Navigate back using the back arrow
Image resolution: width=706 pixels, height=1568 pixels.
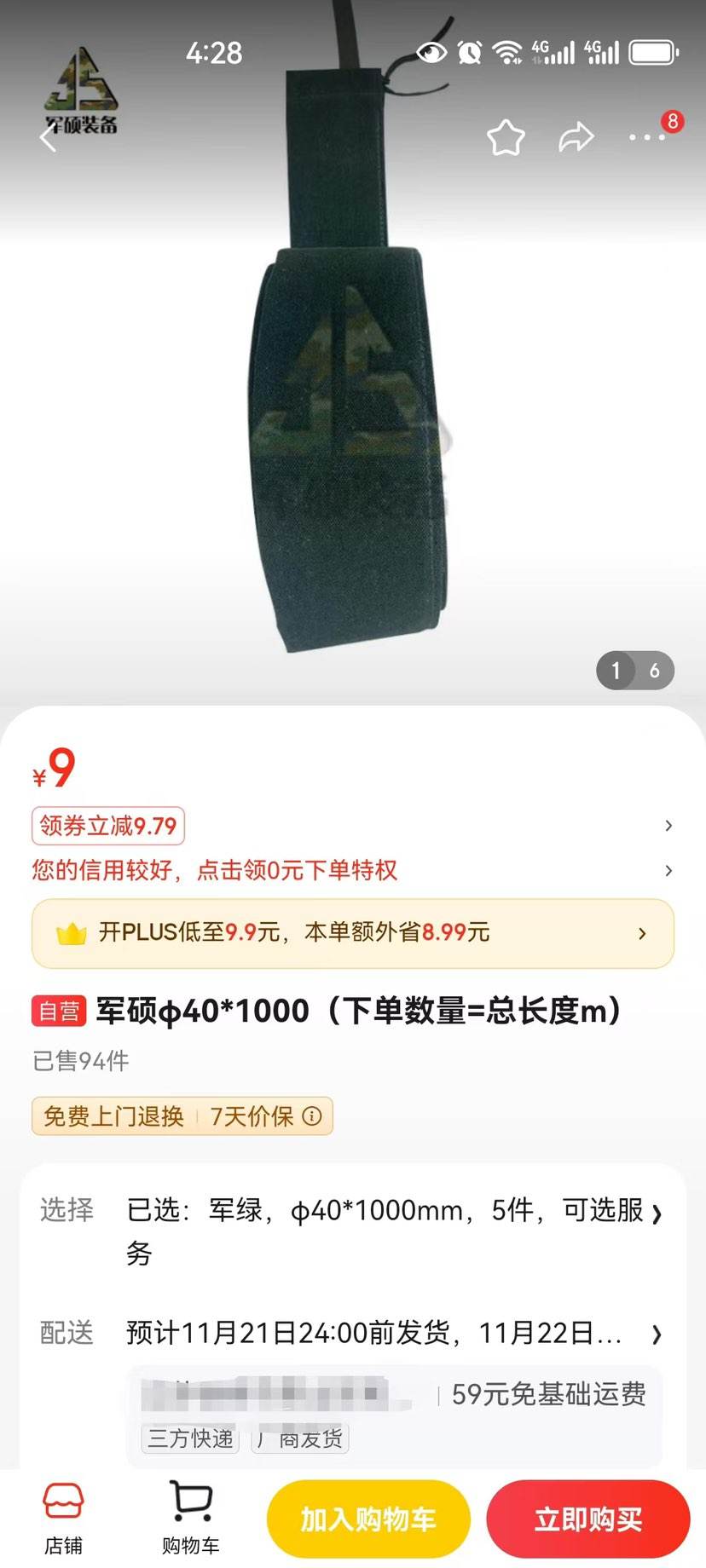coord(49,138)
